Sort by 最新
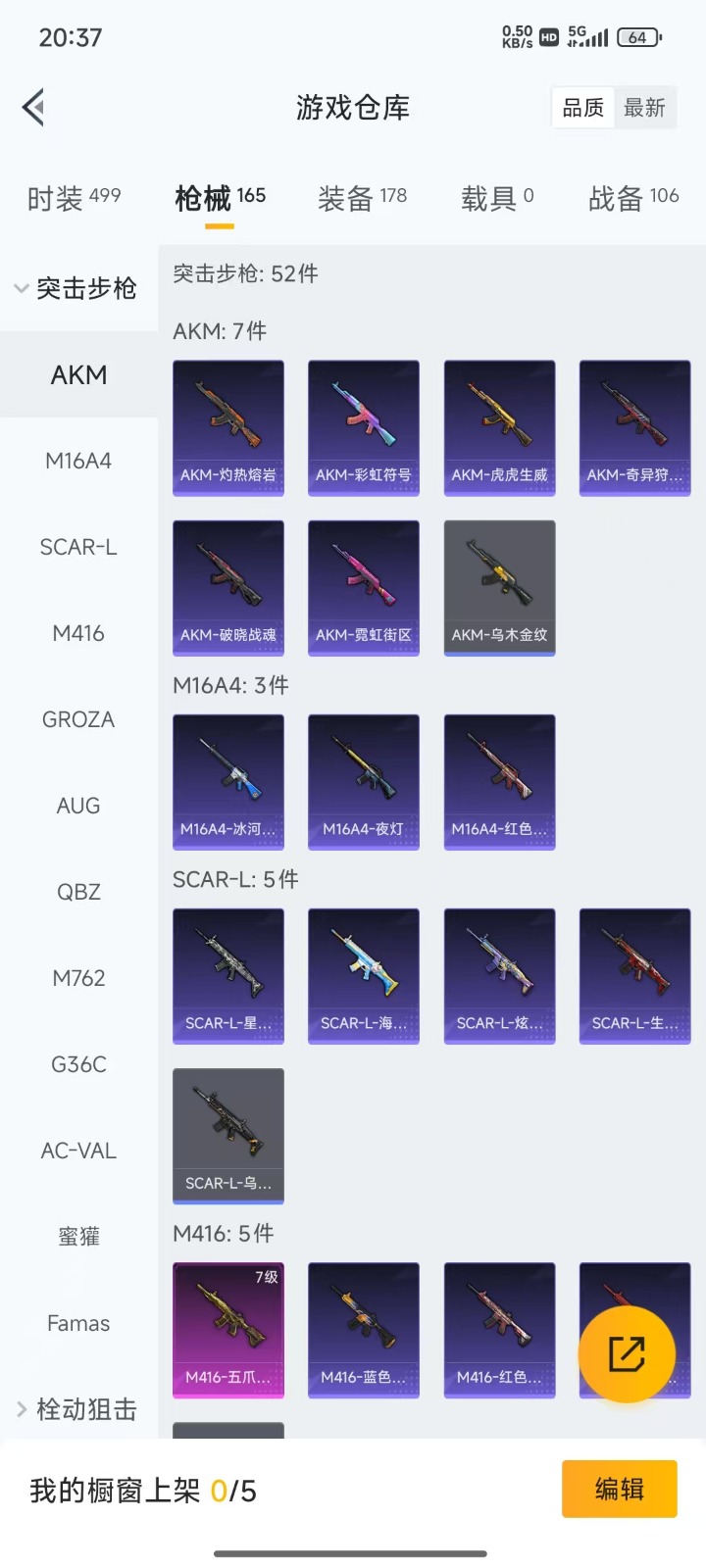The width and height of the screenshot is (706, 1568). (644, 108)
